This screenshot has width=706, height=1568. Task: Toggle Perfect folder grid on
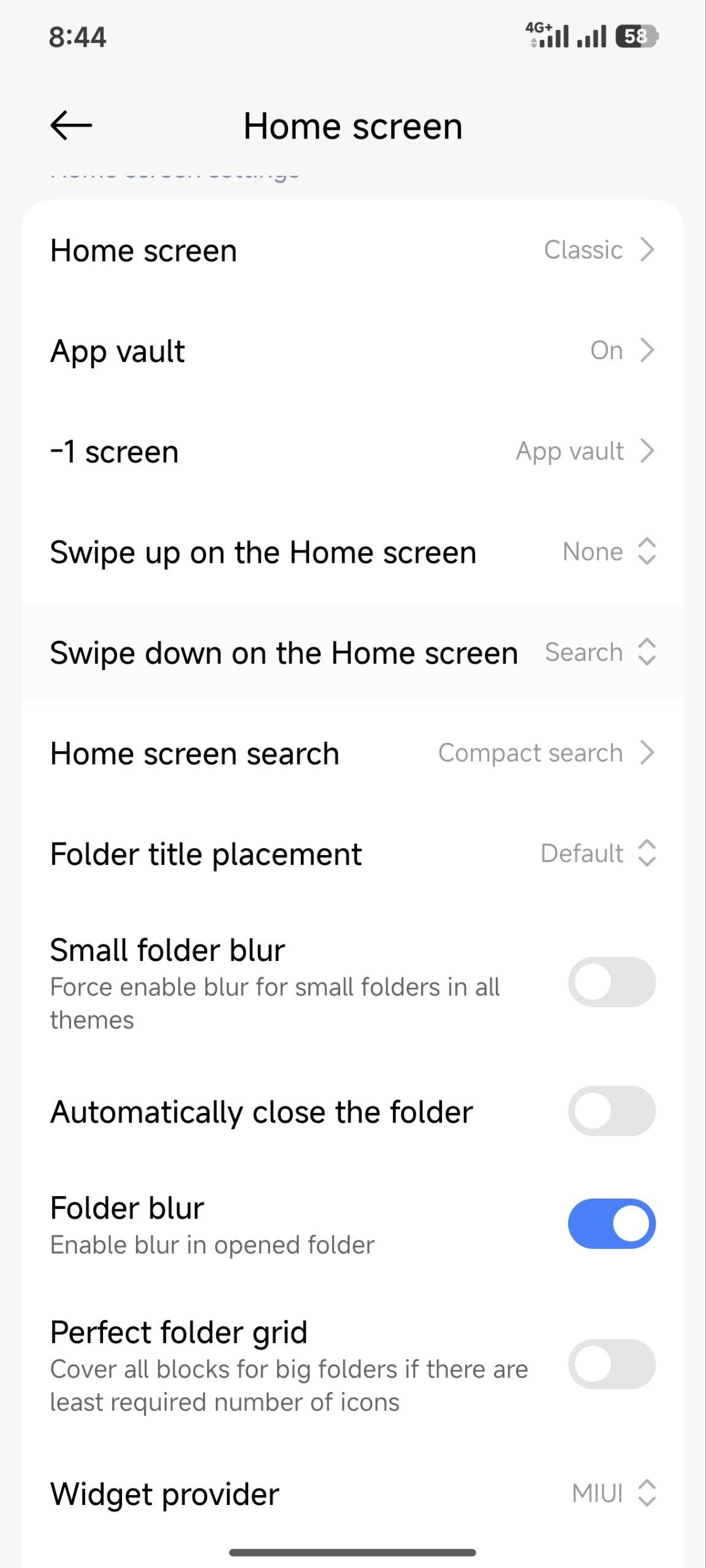click(x=611, y=1364)
